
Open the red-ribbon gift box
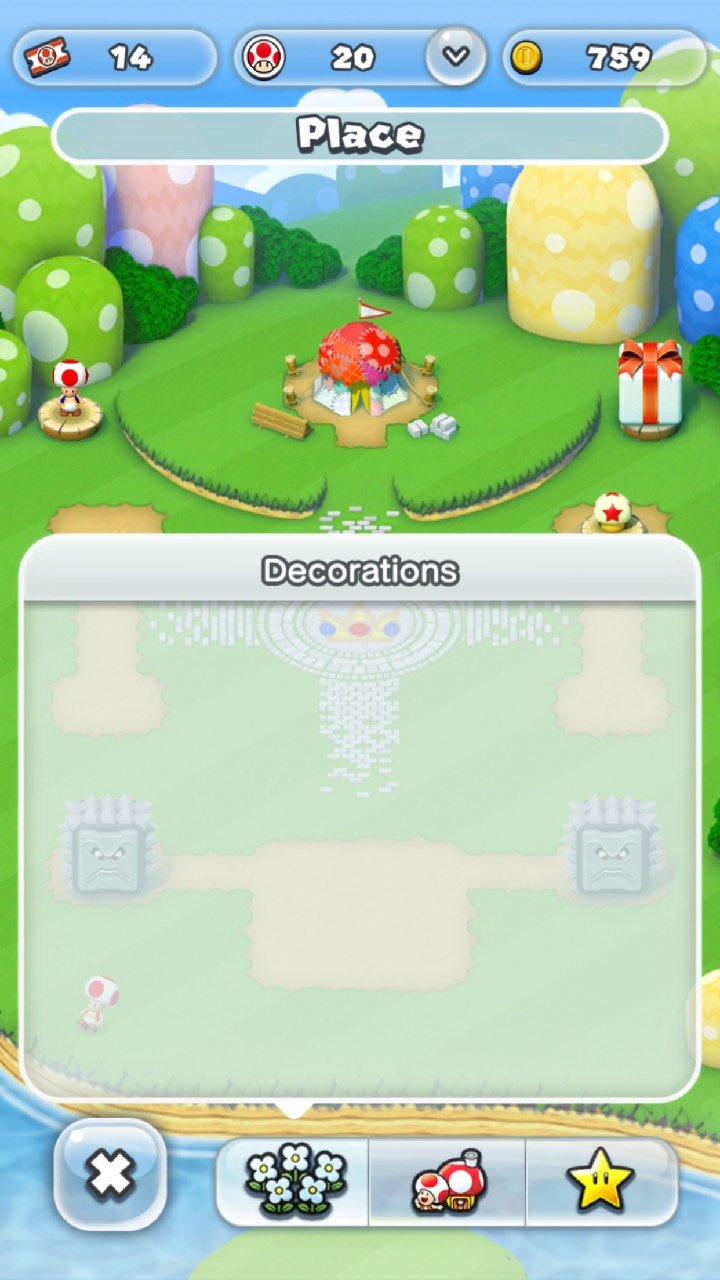[x=649, y=385]
